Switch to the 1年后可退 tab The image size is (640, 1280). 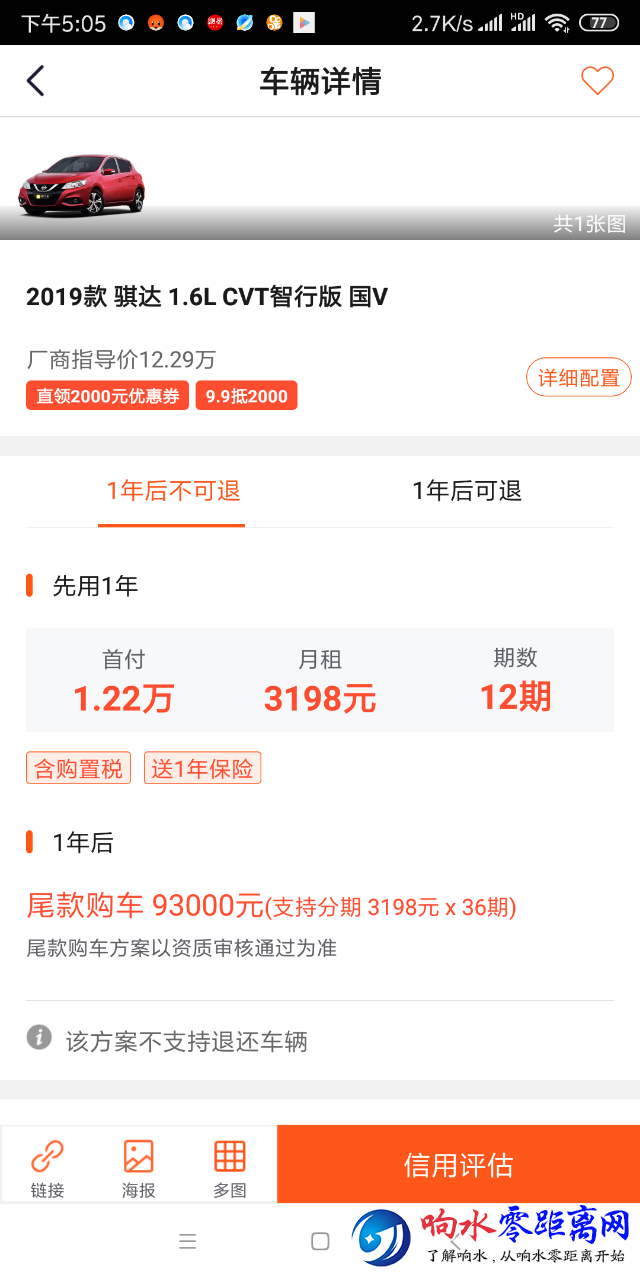pyautogui.click(x=467, y=491)
